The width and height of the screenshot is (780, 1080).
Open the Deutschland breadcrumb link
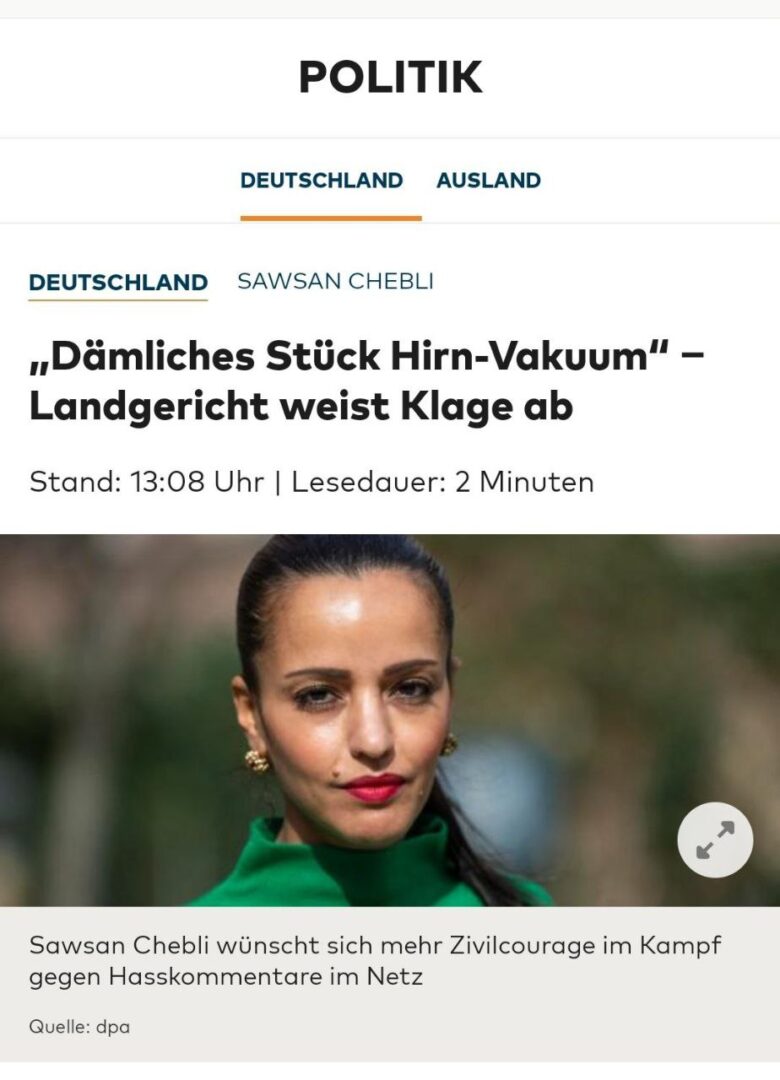118,282
